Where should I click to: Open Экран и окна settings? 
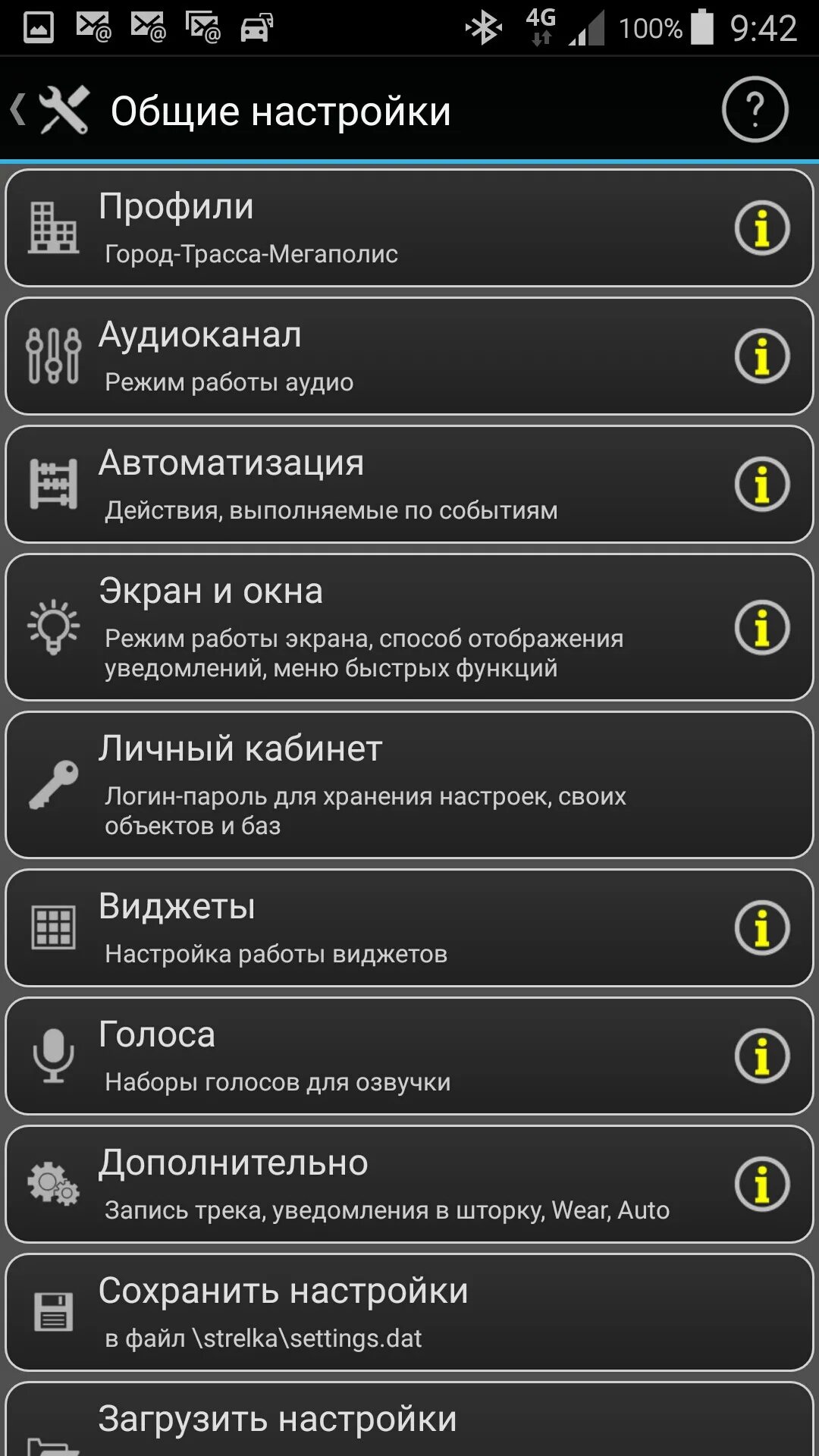(x=364, y=627)
